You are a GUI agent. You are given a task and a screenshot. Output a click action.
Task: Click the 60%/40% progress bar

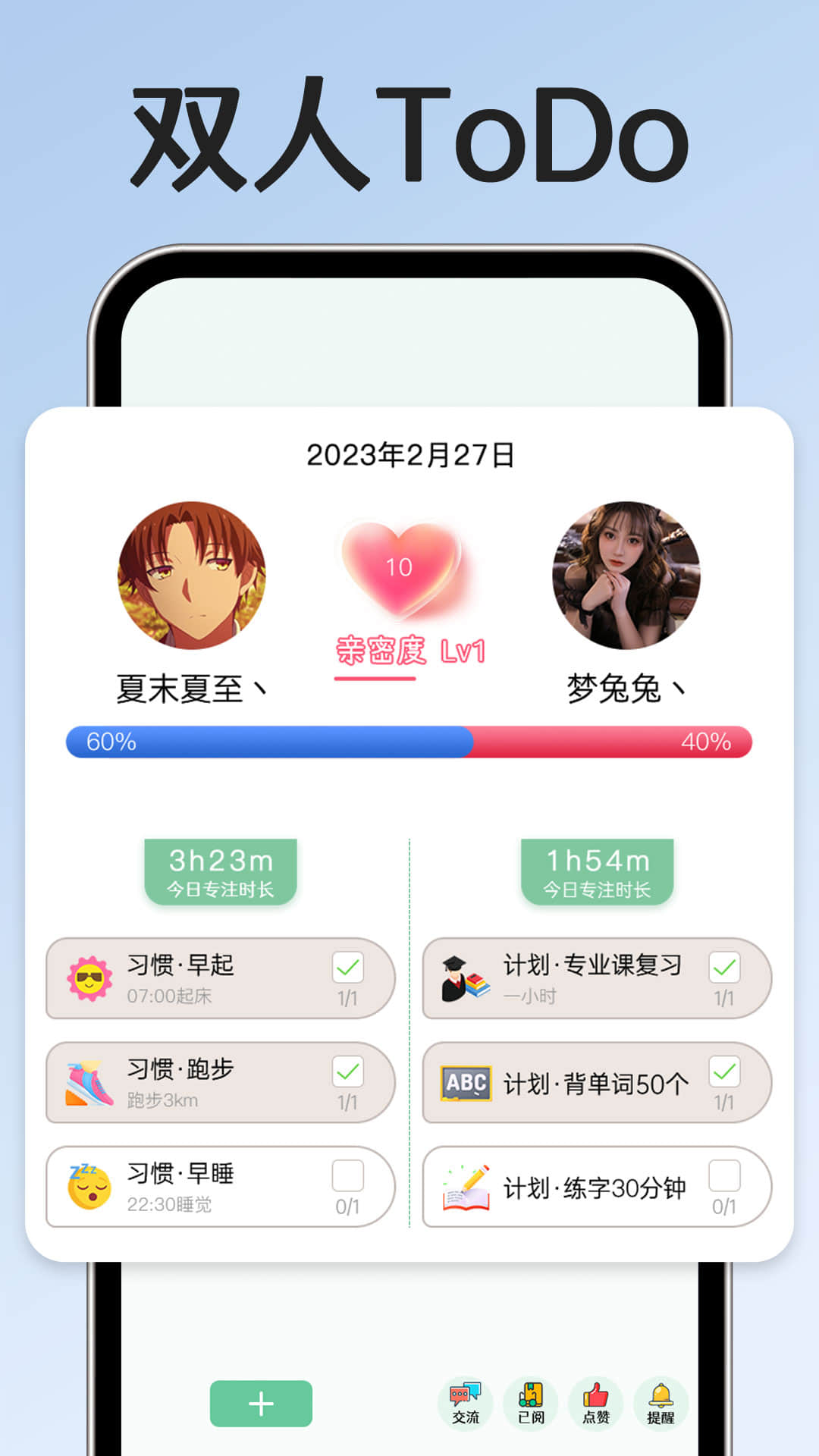(409, 744)
